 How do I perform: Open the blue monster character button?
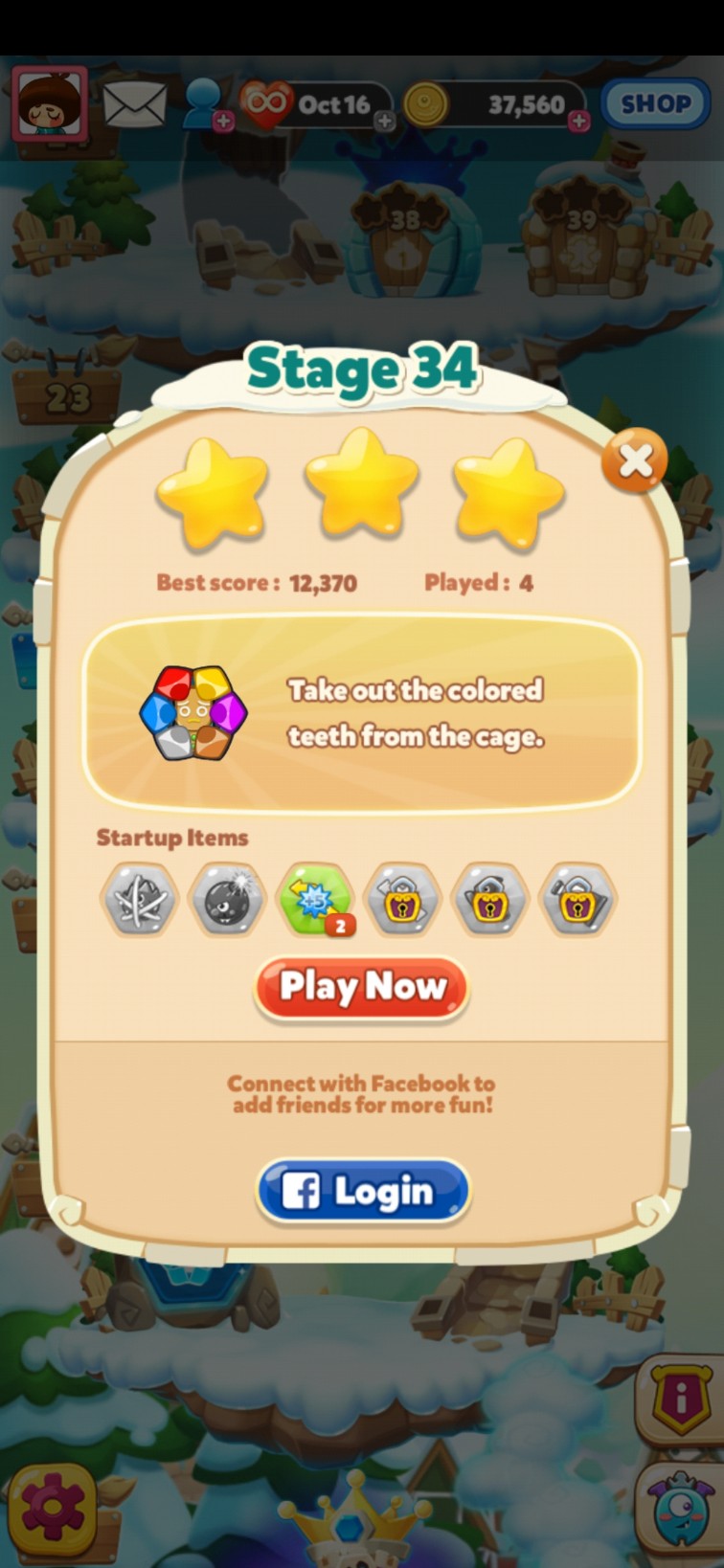681,1513
